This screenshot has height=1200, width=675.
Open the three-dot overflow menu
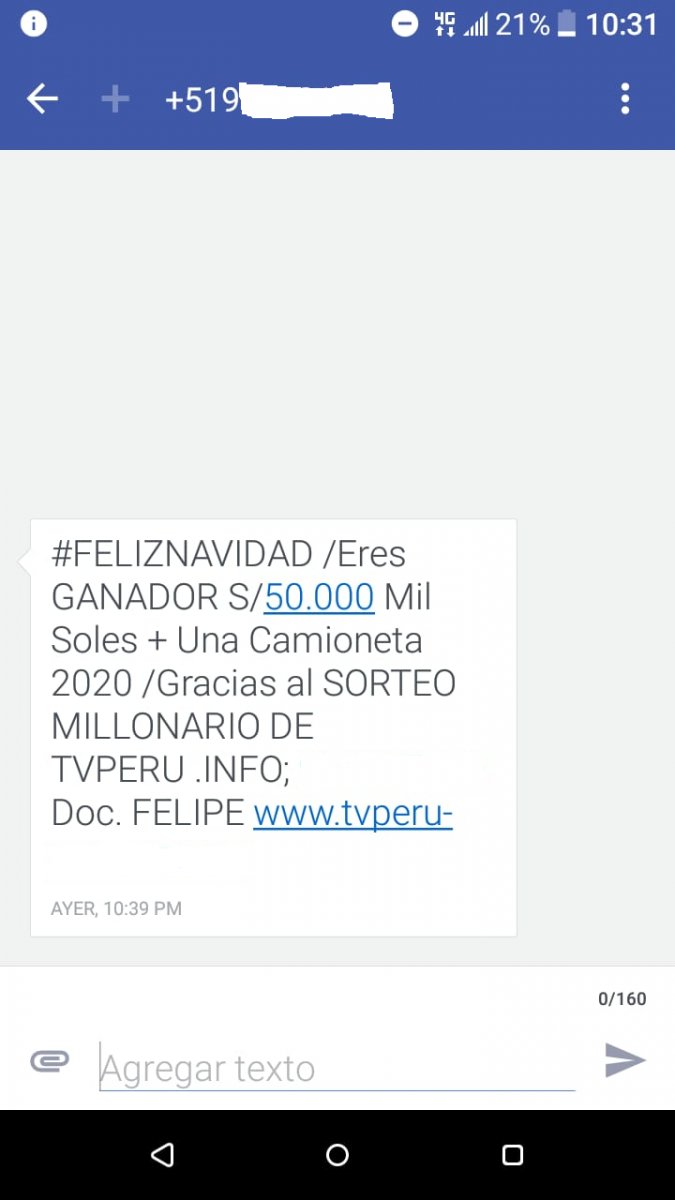(x=625, y=99)
